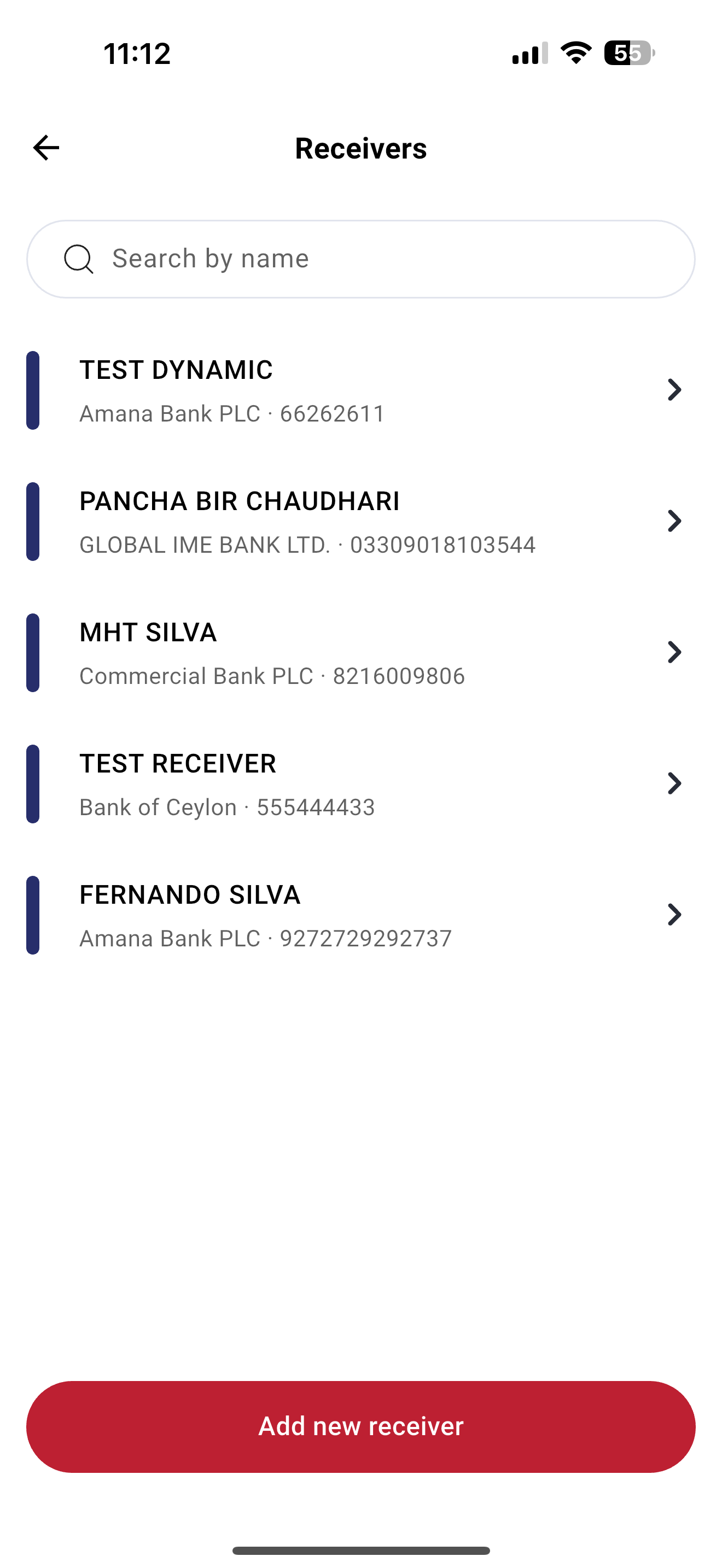Open receiver FERNANDO SILVA

(x=361, y=915)
